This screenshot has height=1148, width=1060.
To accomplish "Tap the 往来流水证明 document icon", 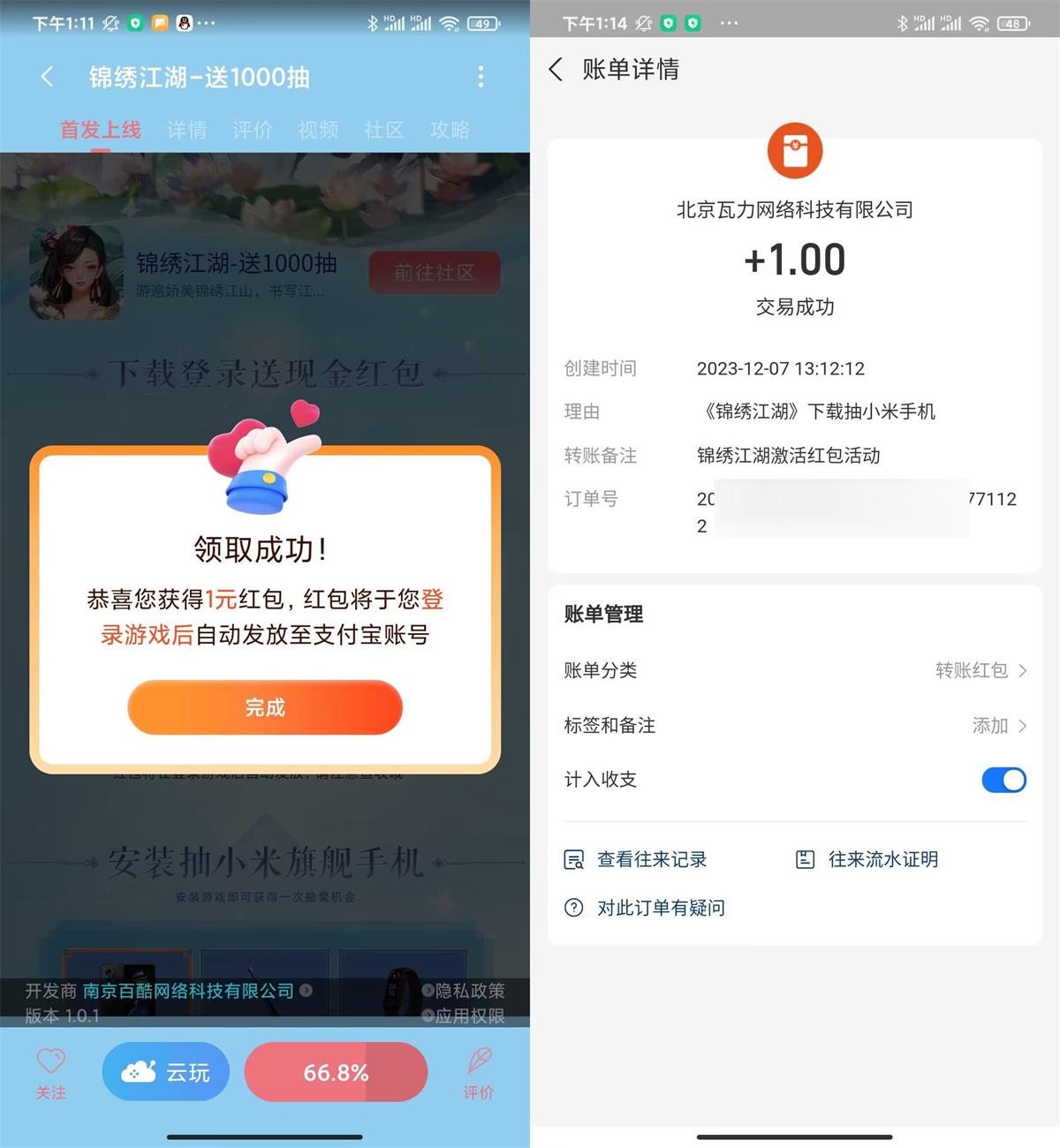I will 805,859.
